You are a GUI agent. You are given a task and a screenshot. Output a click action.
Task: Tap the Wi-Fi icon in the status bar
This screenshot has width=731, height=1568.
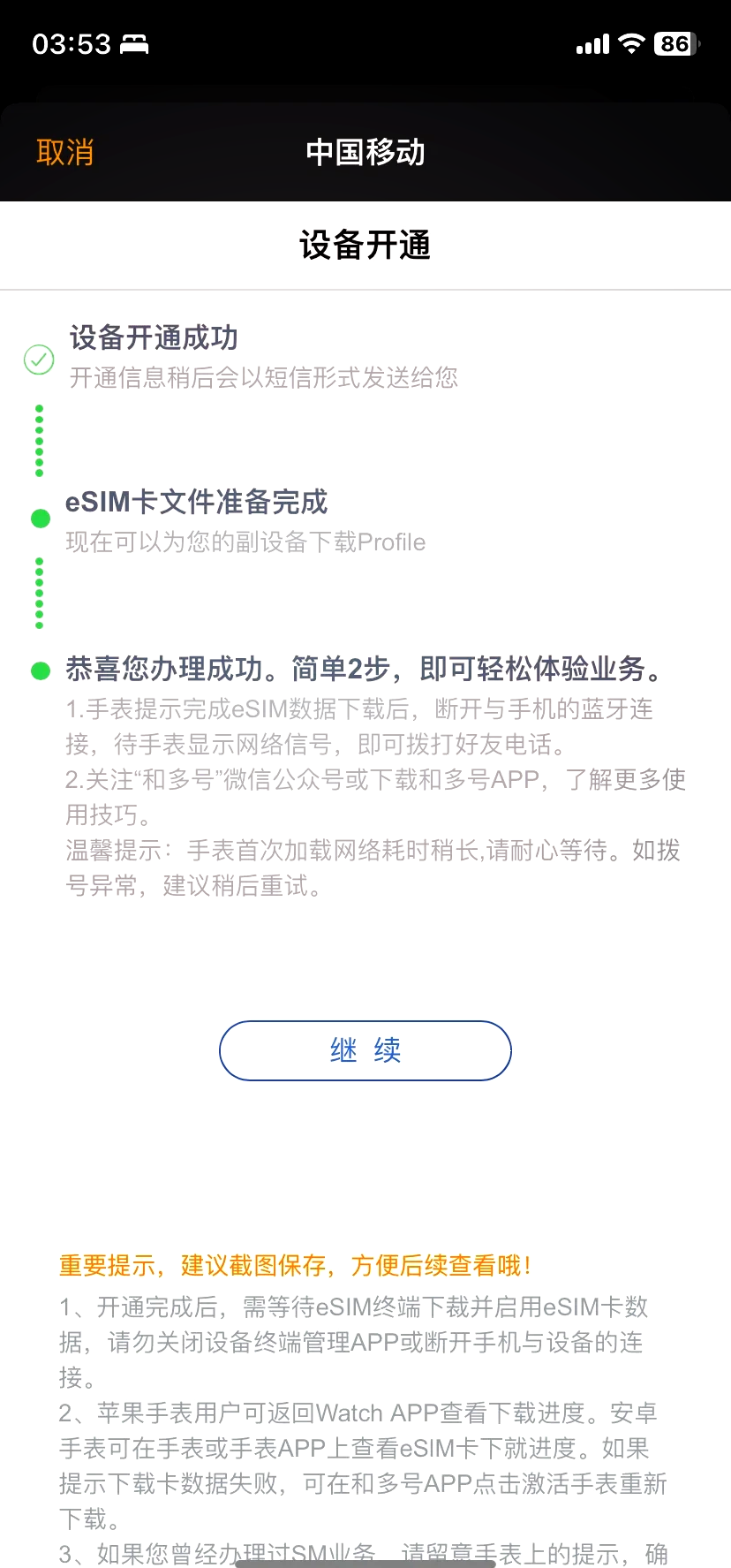(630, 43)
